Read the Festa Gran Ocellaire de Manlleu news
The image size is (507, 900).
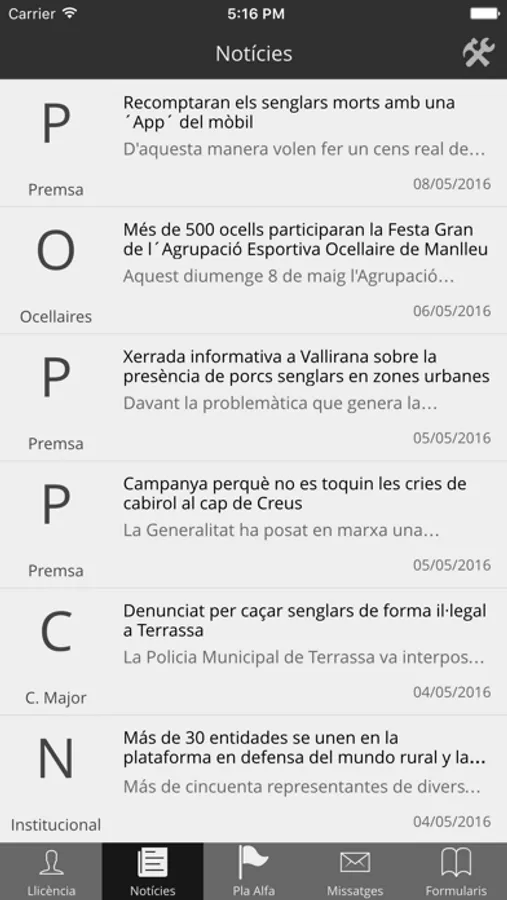[253, 270]
